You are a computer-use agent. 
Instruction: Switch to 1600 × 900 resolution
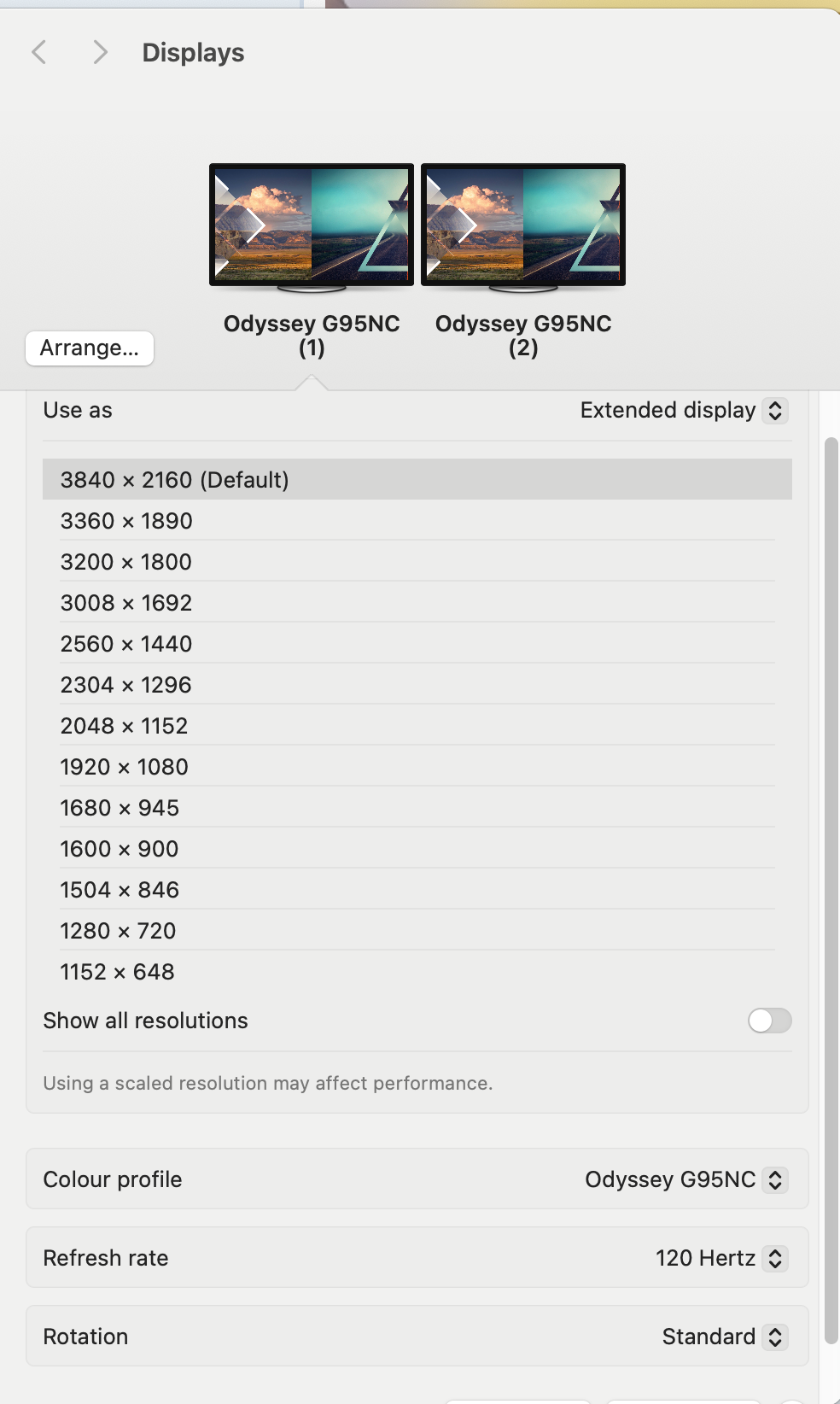tap(120, 849)
